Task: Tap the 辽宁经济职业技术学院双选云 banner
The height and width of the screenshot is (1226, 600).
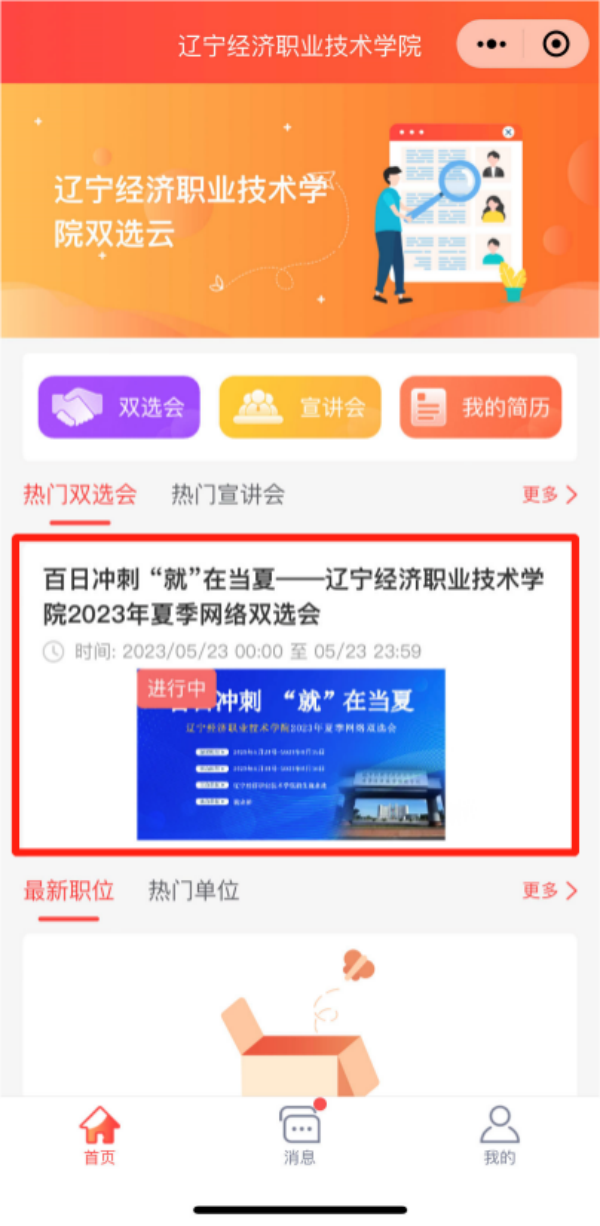Action: pyautogui.click(x=300, y=210)
